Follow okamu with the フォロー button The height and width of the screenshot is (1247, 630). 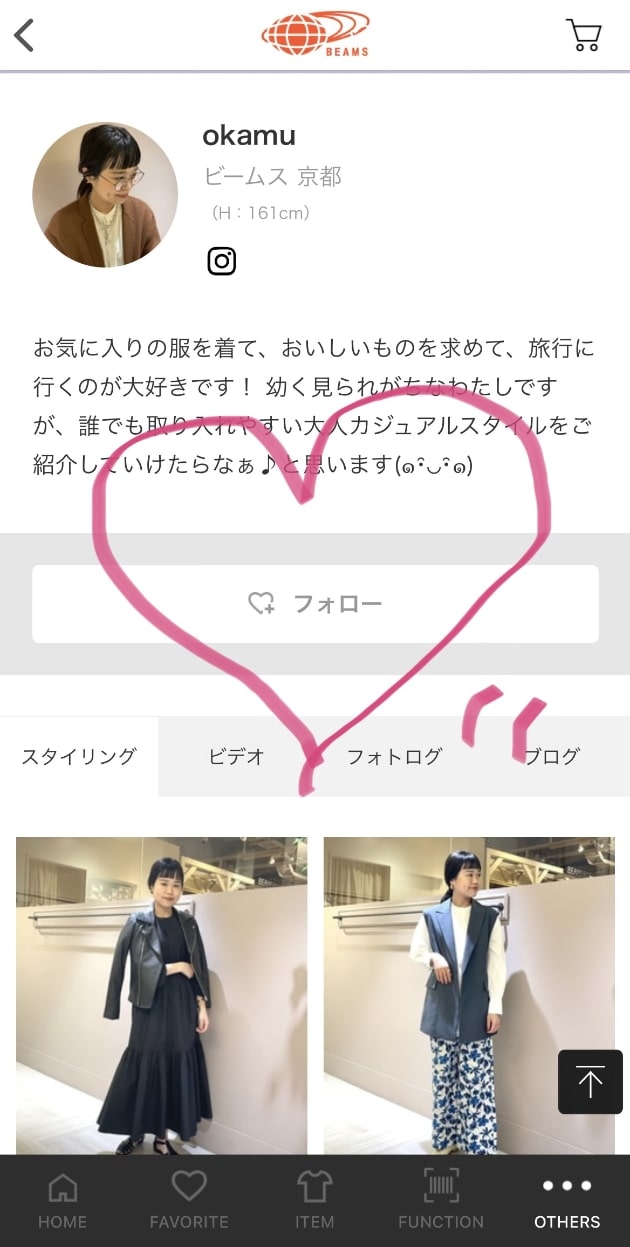[315, 604]
